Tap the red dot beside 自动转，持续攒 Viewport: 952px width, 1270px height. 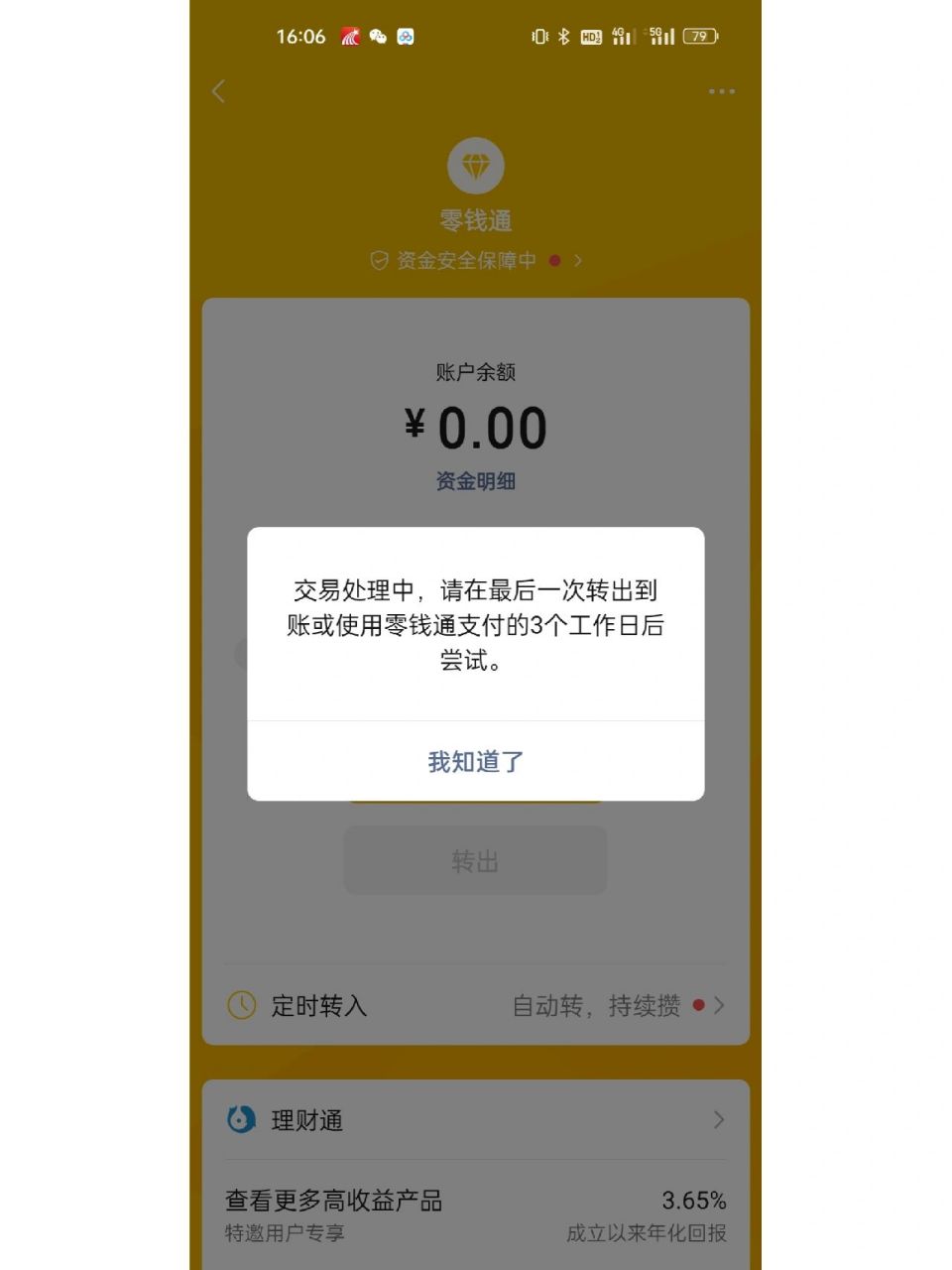pos(699,1005)
